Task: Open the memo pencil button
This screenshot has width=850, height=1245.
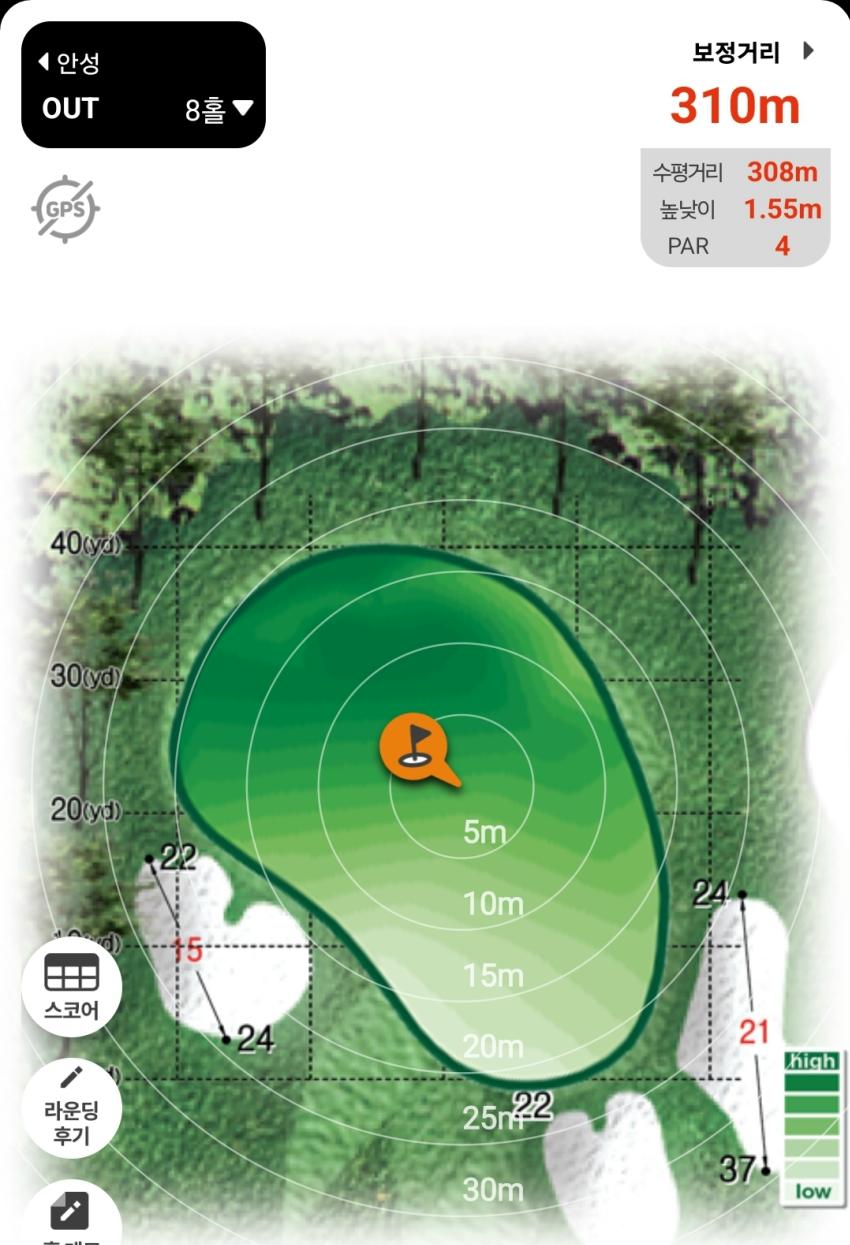Action: (x=71, y=1213)
